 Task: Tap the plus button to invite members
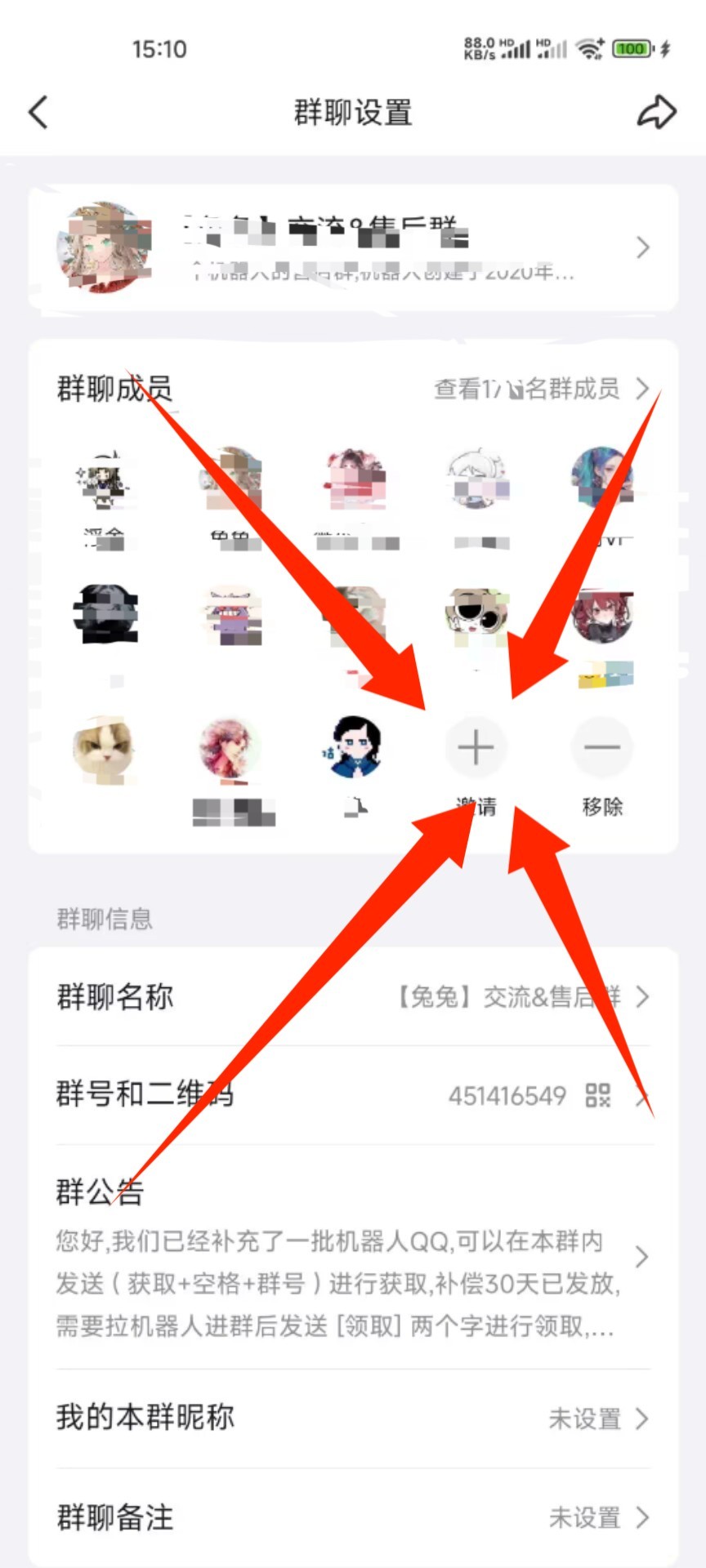point(476,747)
